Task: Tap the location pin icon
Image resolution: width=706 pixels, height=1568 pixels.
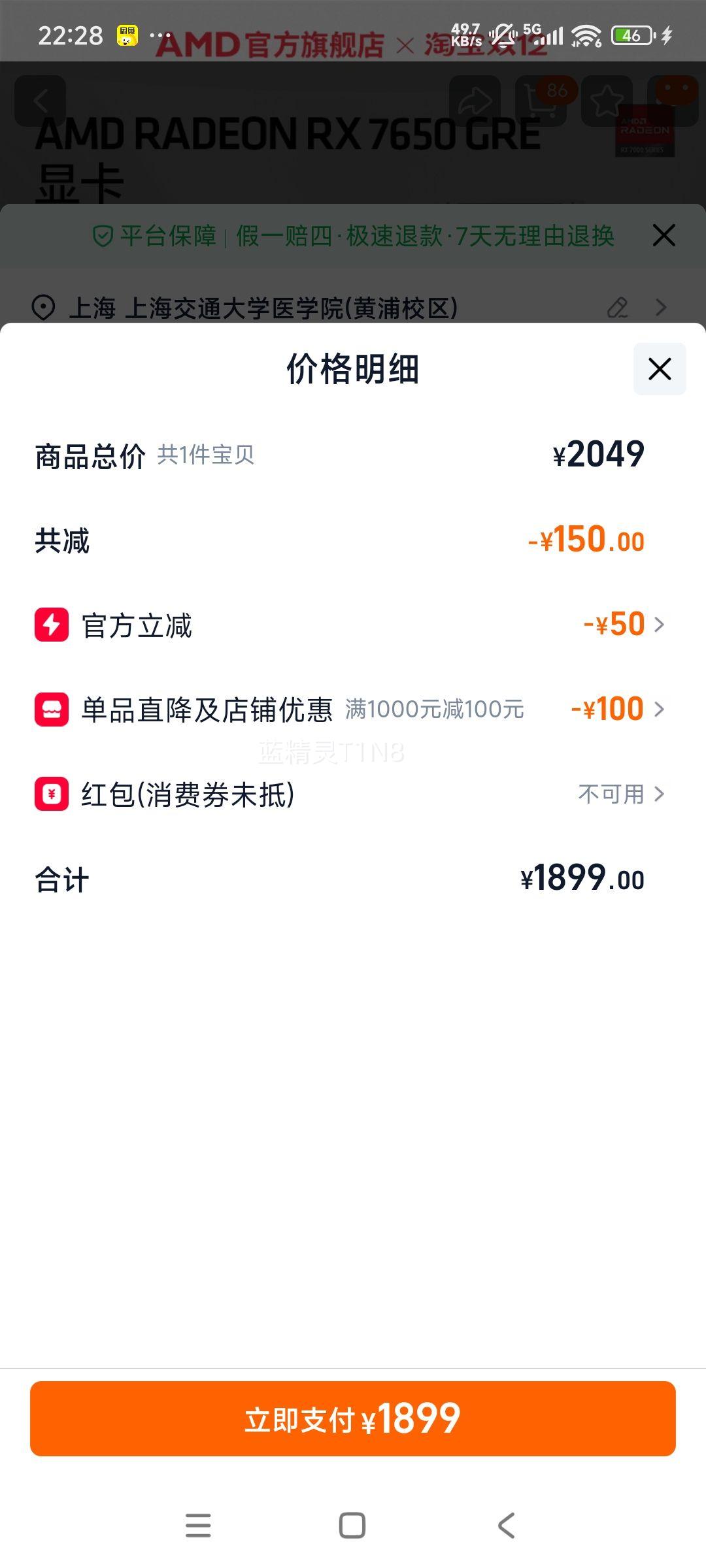Action: pyautogui.click(x=42, y=307)
